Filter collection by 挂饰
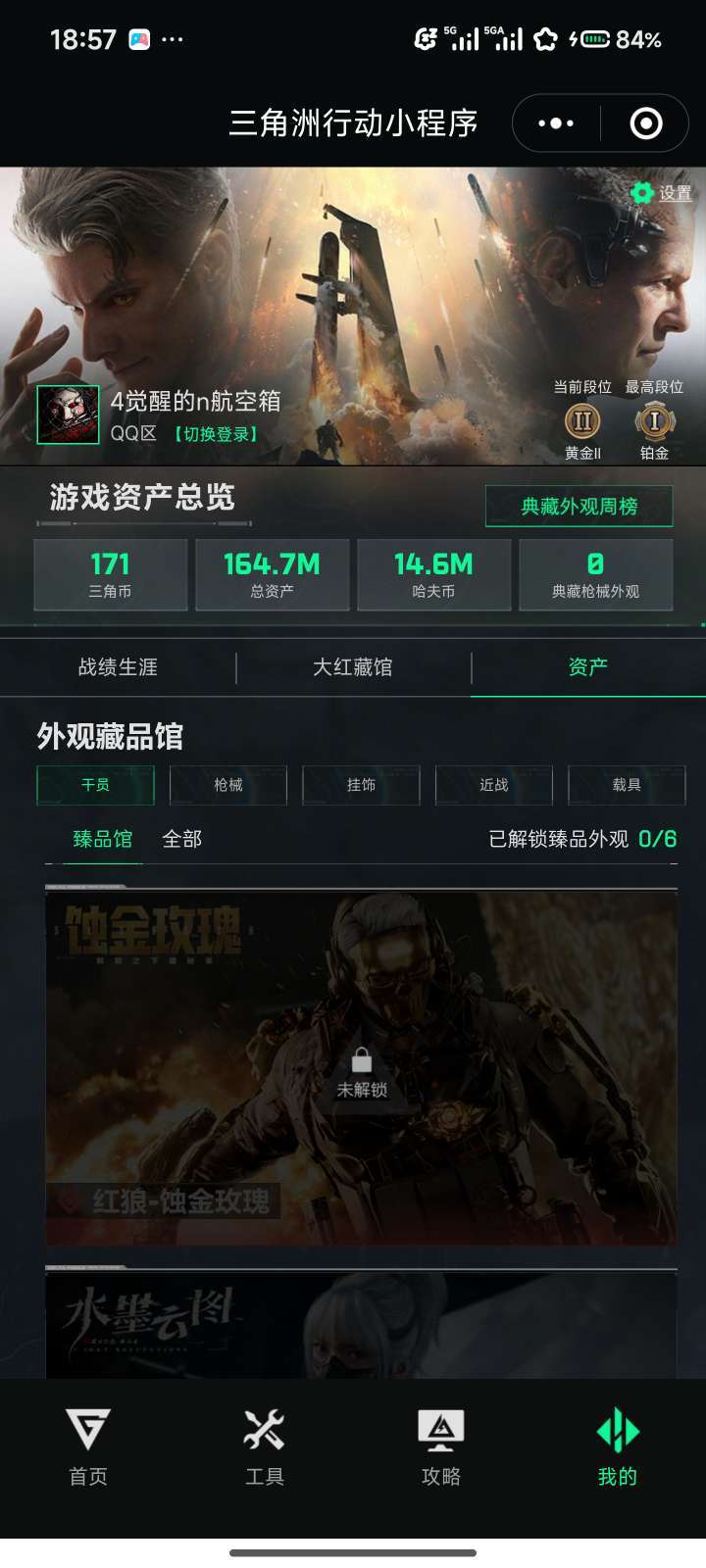 361,785
